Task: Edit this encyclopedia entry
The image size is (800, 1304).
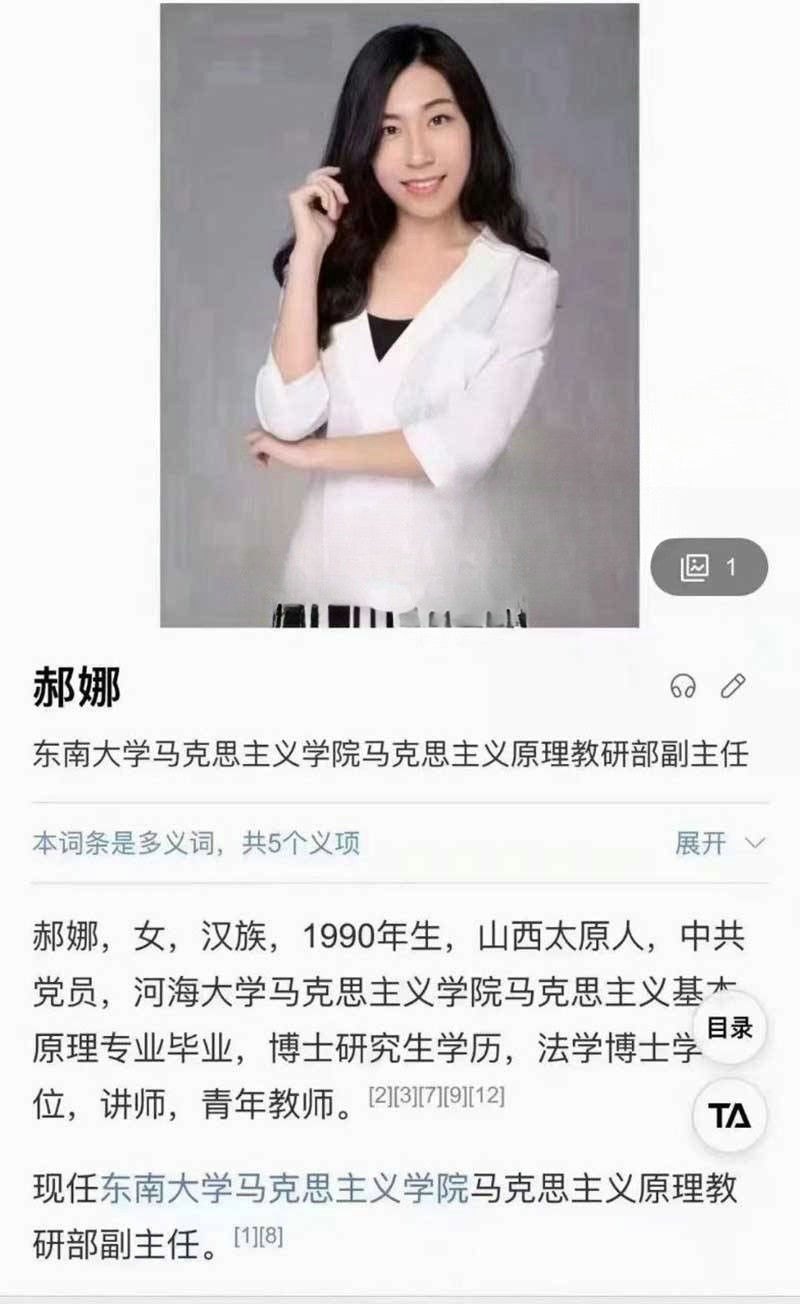Action: pos(733,686)
